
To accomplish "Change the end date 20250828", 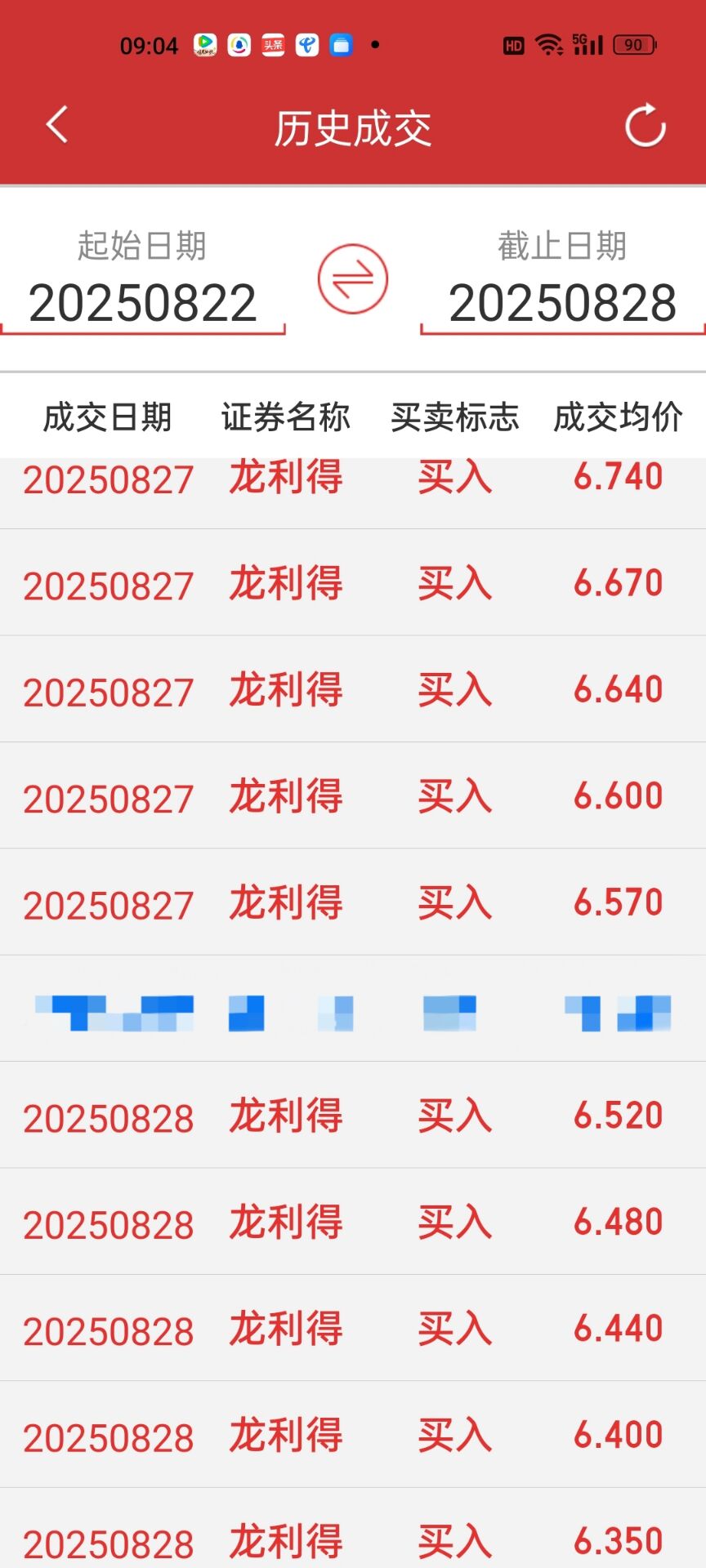I will coord(562,303).
